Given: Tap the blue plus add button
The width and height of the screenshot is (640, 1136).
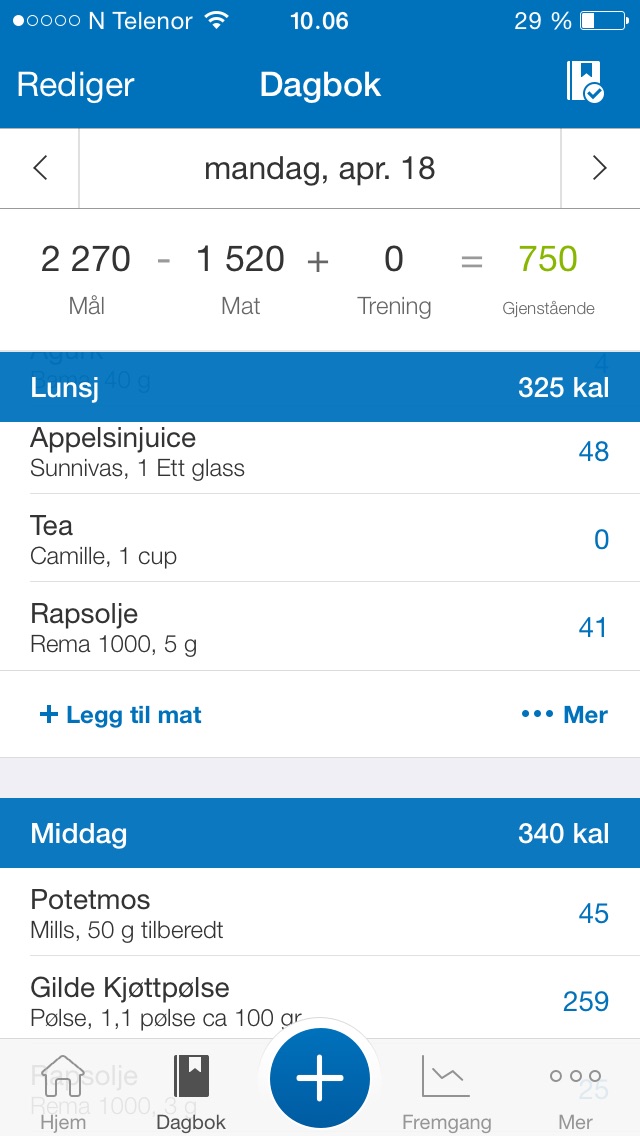Looking at the screenshot, I should (320, 1077).
